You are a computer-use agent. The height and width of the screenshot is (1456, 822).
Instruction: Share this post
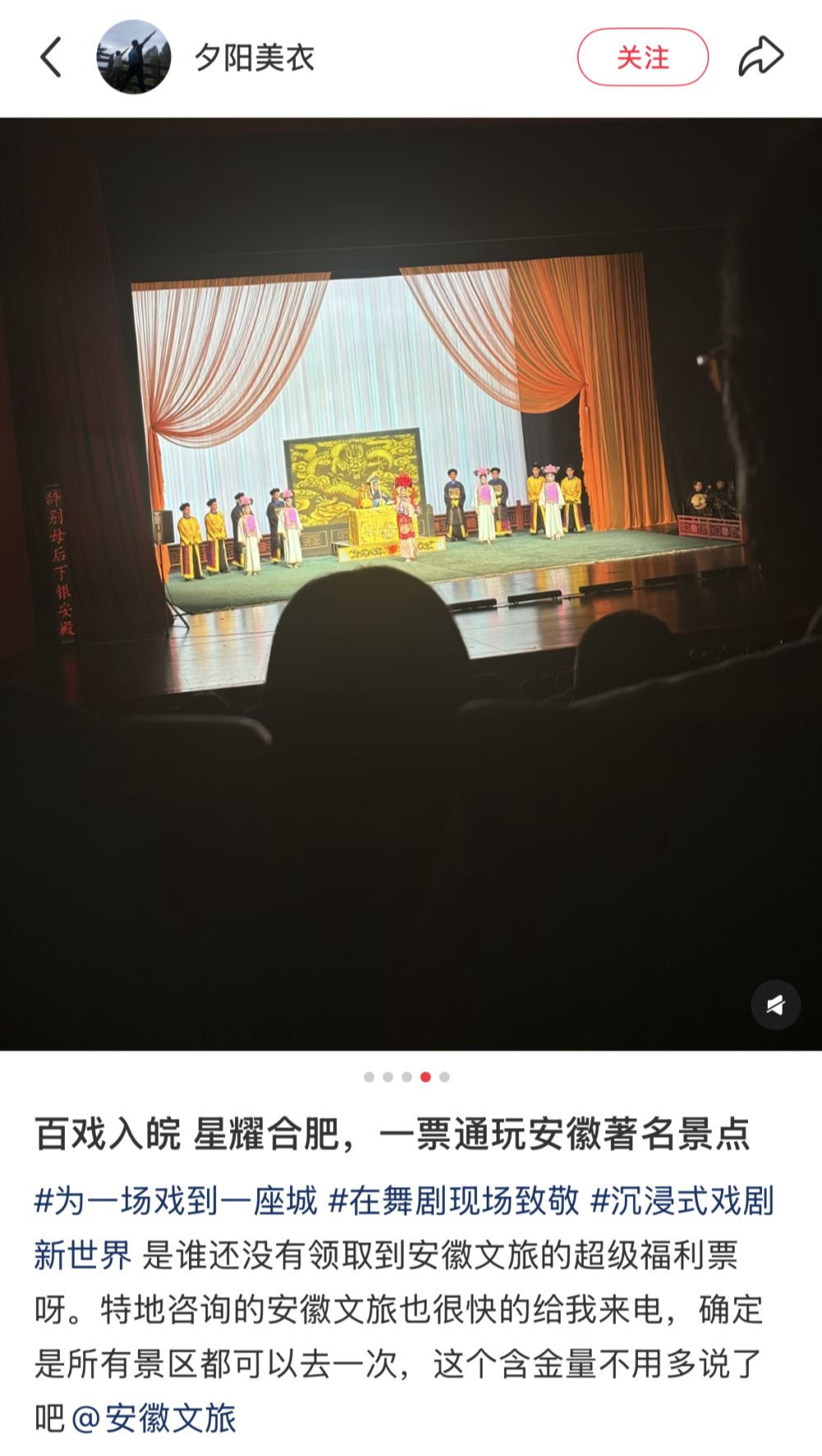[x=760, y=58]
